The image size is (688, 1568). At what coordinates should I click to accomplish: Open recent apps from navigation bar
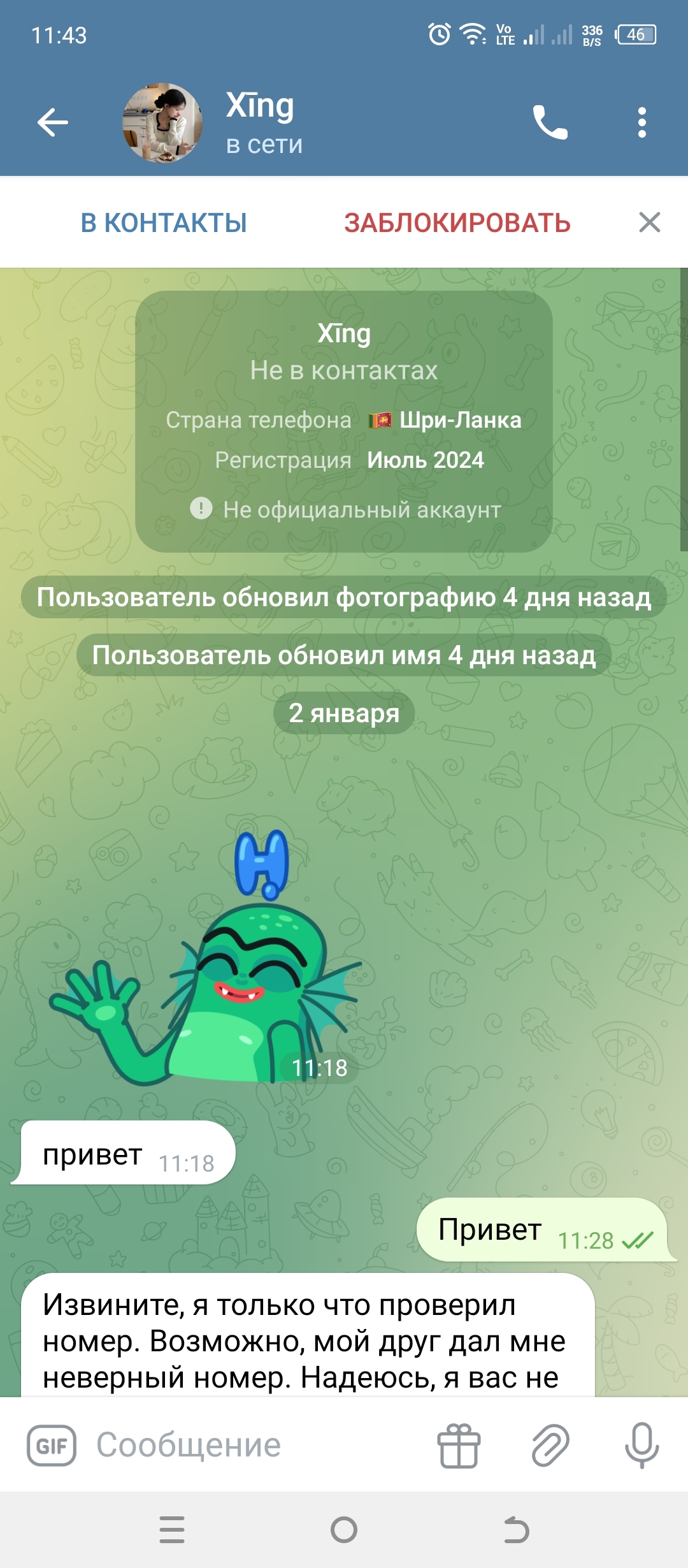point(172,1530)
